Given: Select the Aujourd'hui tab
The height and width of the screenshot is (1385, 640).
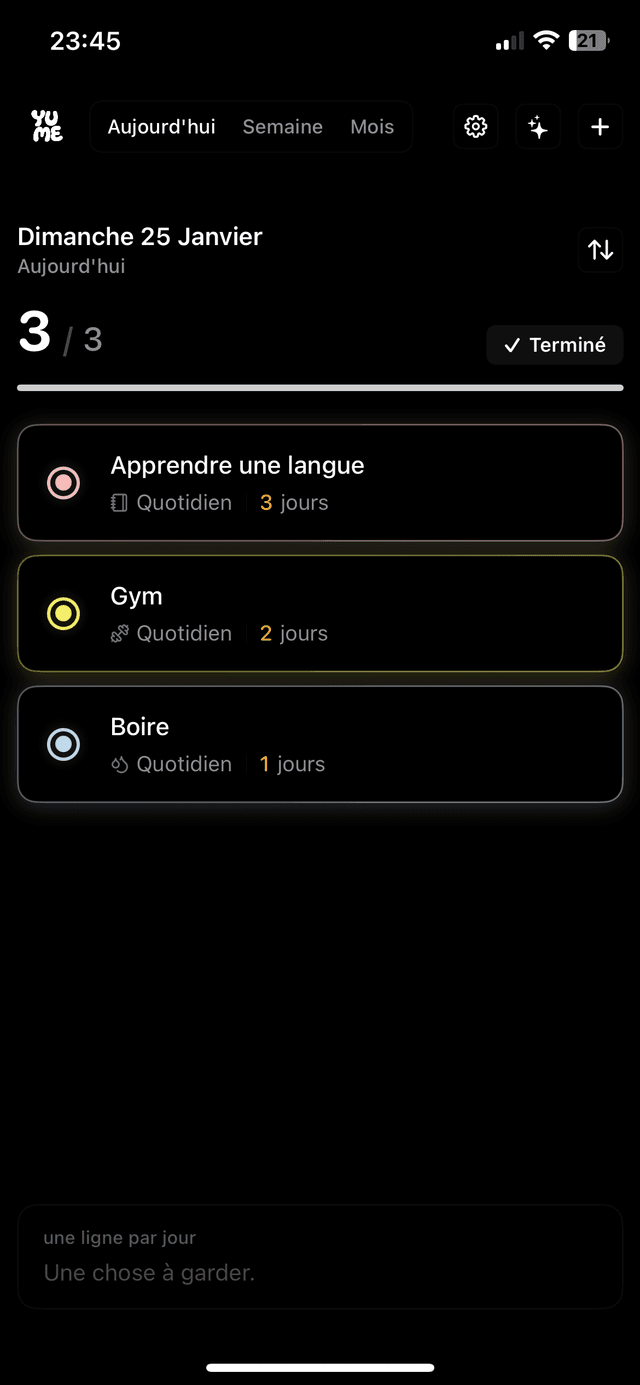Looking at the screenshot, I should coord(162,127).
